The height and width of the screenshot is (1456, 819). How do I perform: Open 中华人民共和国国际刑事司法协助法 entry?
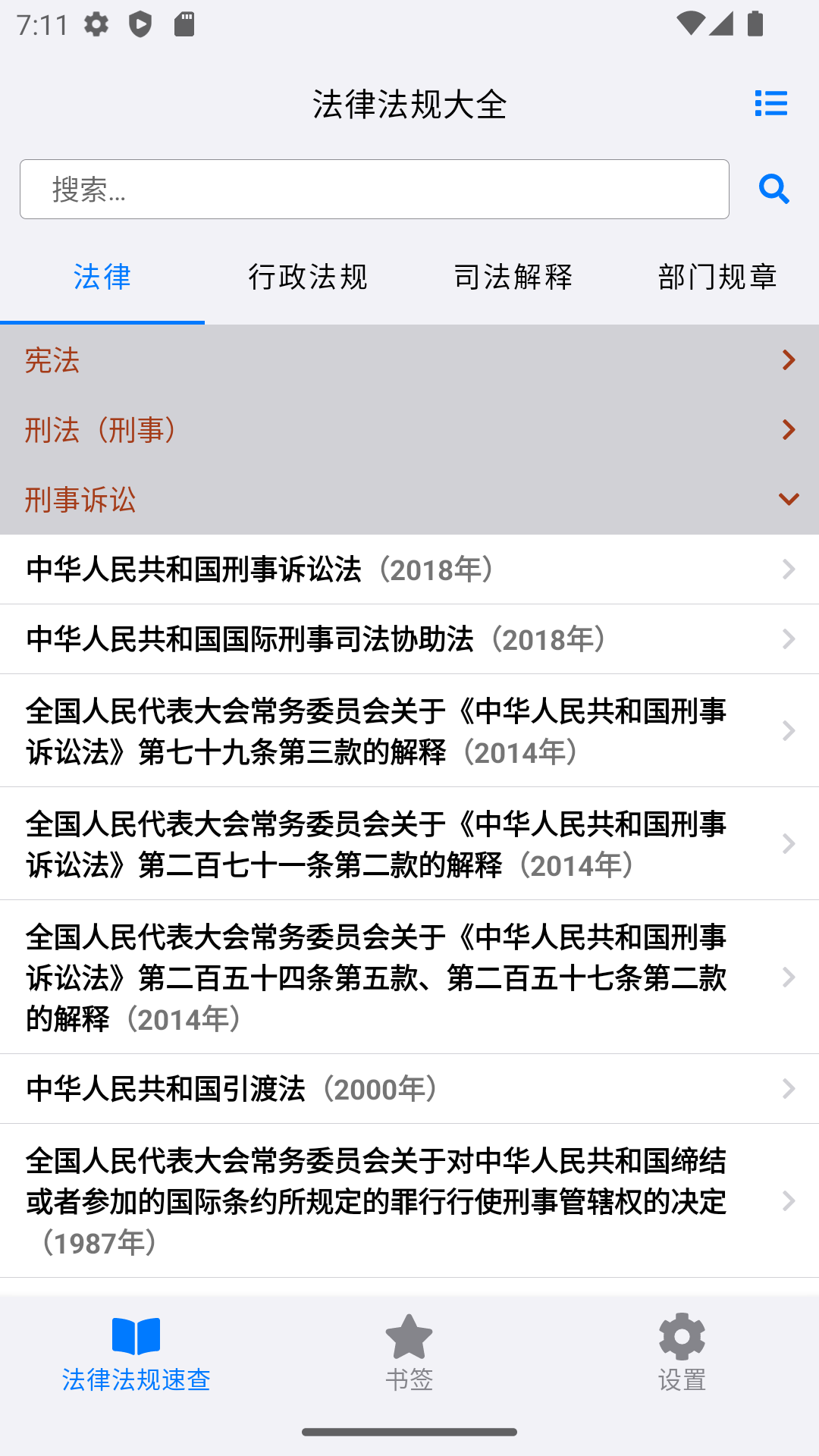[409, 639]
